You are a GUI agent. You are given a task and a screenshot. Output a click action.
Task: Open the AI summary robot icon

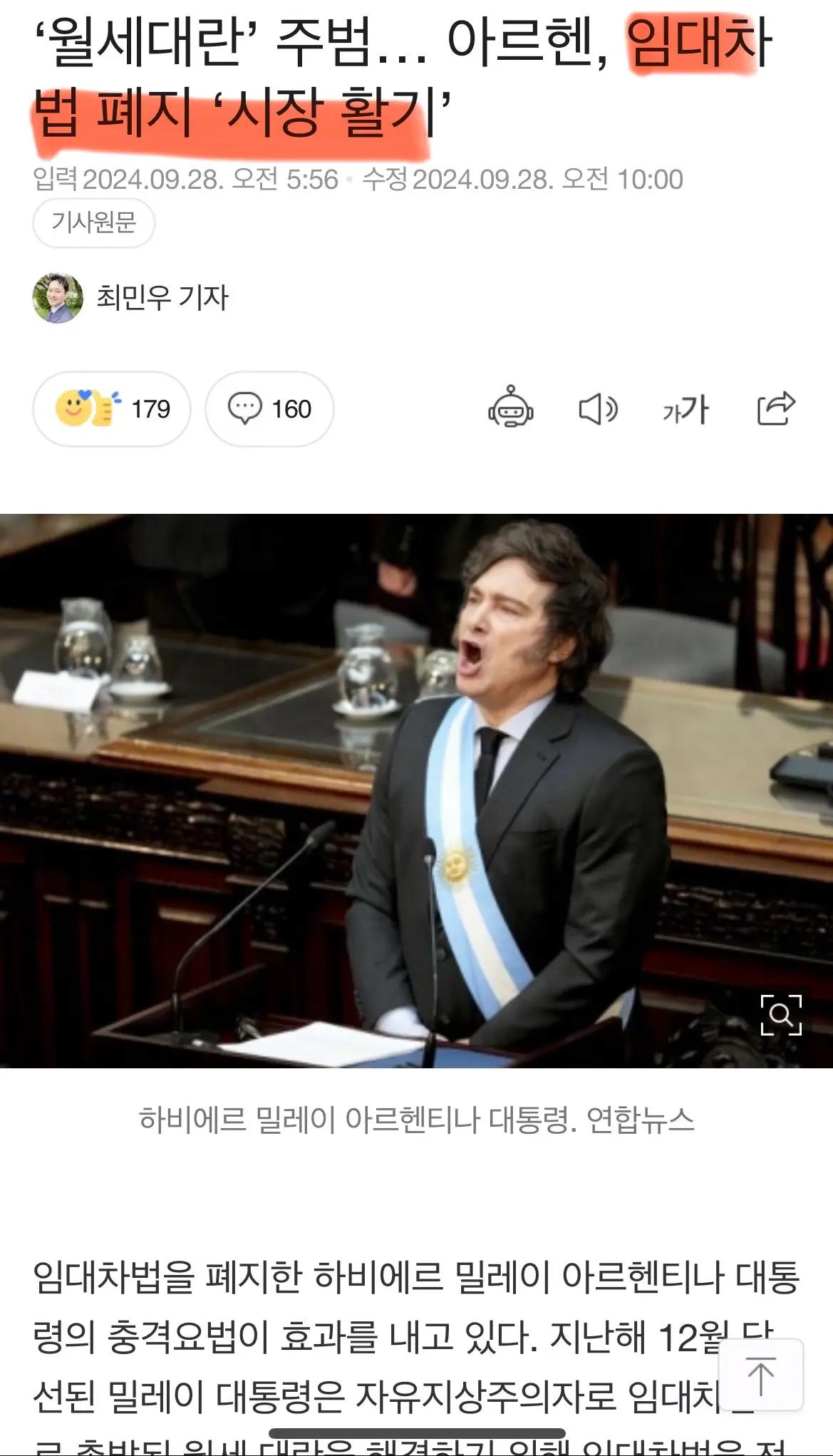click(x=510, y=408)
